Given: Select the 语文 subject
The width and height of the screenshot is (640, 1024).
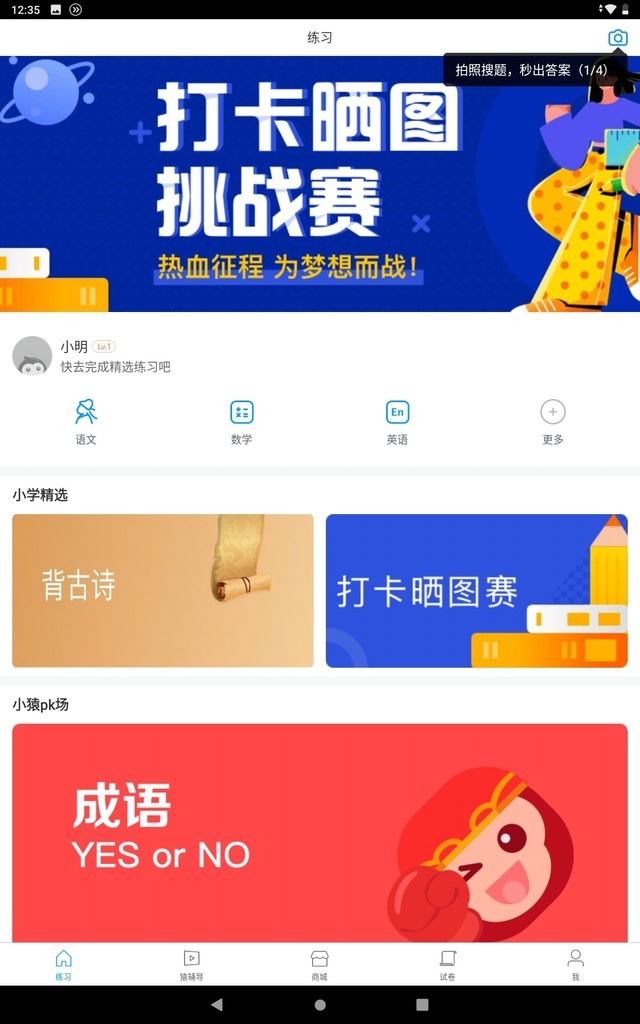Looking at the screenshot, I should coord(86,421).
